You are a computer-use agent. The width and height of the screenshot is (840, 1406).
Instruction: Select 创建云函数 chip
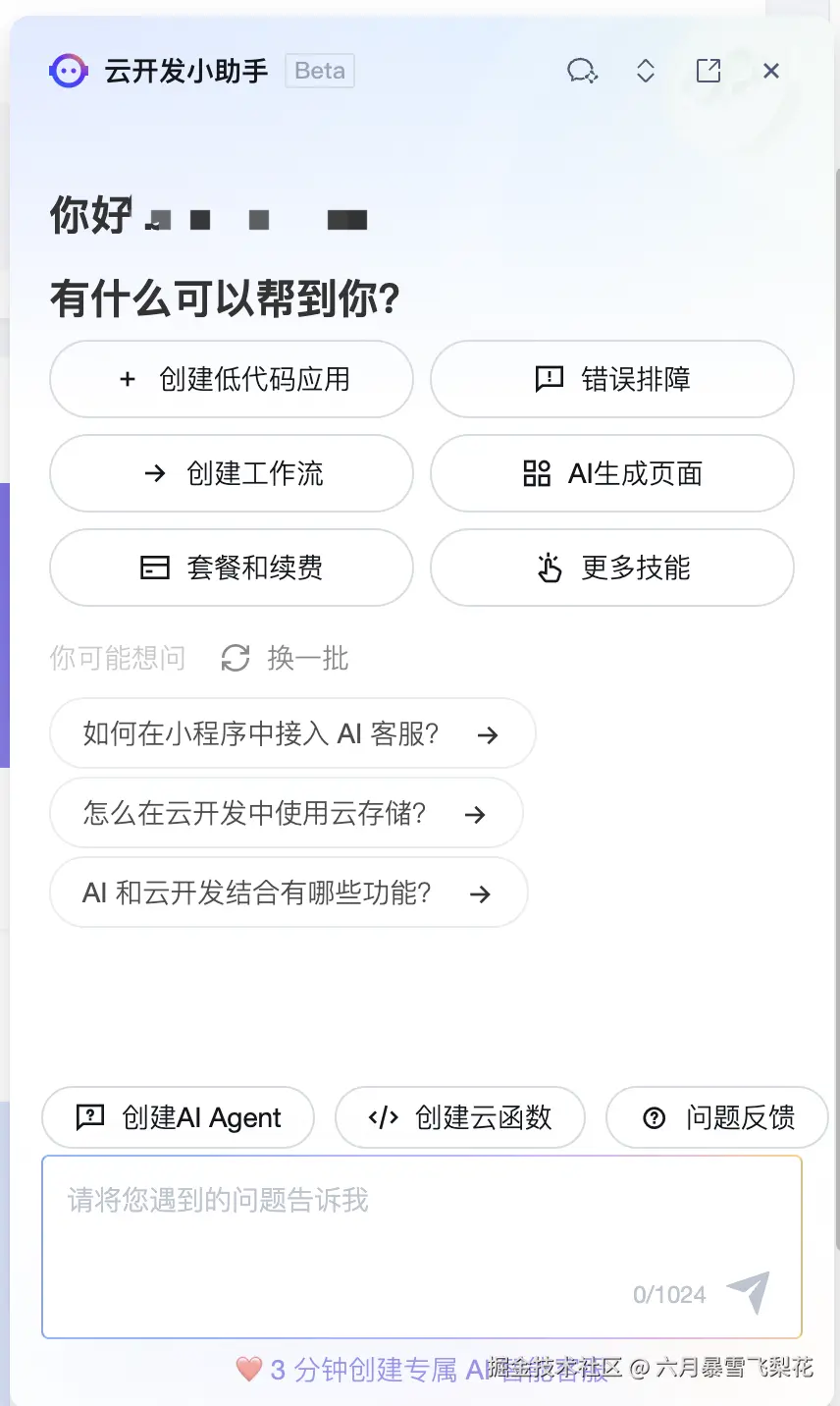tap(460, 1117)
